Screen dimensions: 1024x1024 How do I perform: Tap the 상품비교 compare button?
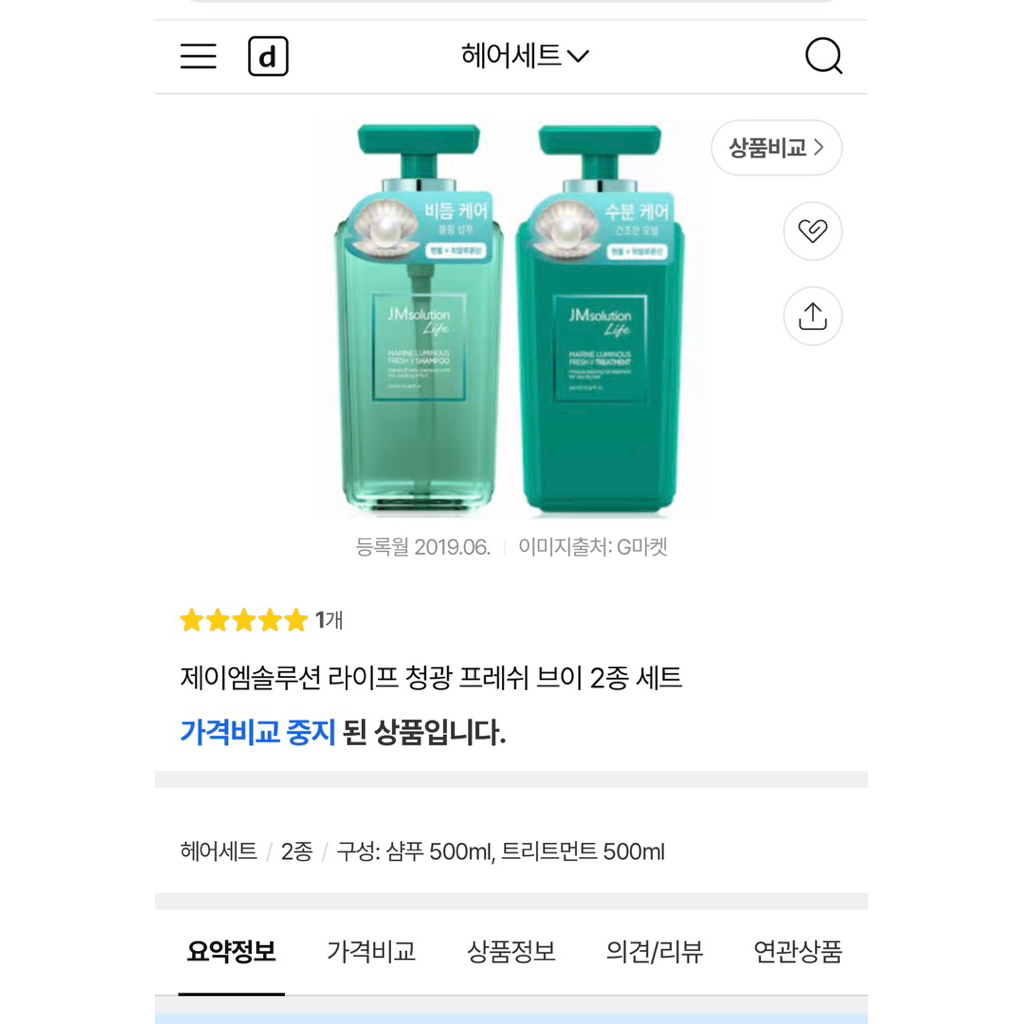776,148
